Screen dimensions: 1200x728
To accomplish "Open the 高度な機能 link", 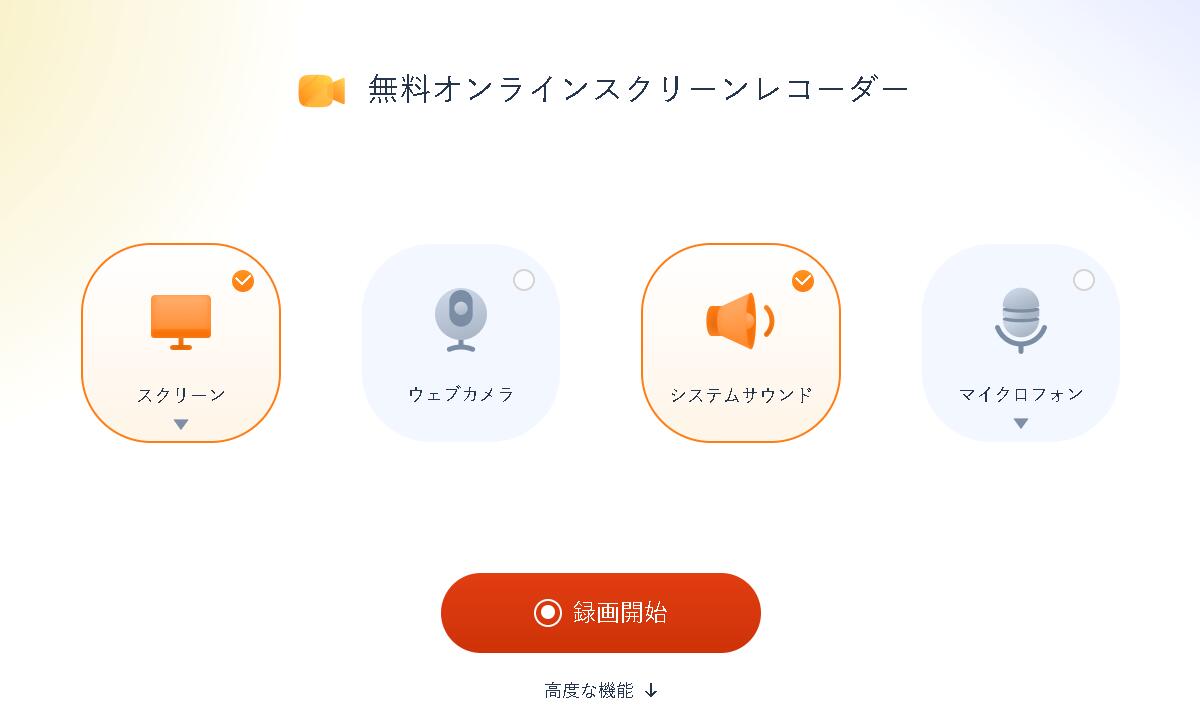I will coord(600,690).
